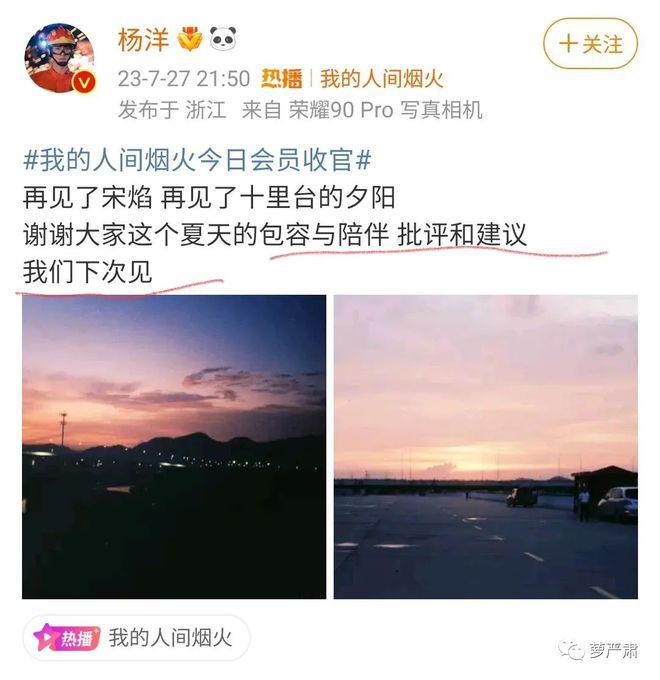The image size is (660, 680).
Task: Follow 杨洋 with the 关注 button
Action: tap(590, 44)
